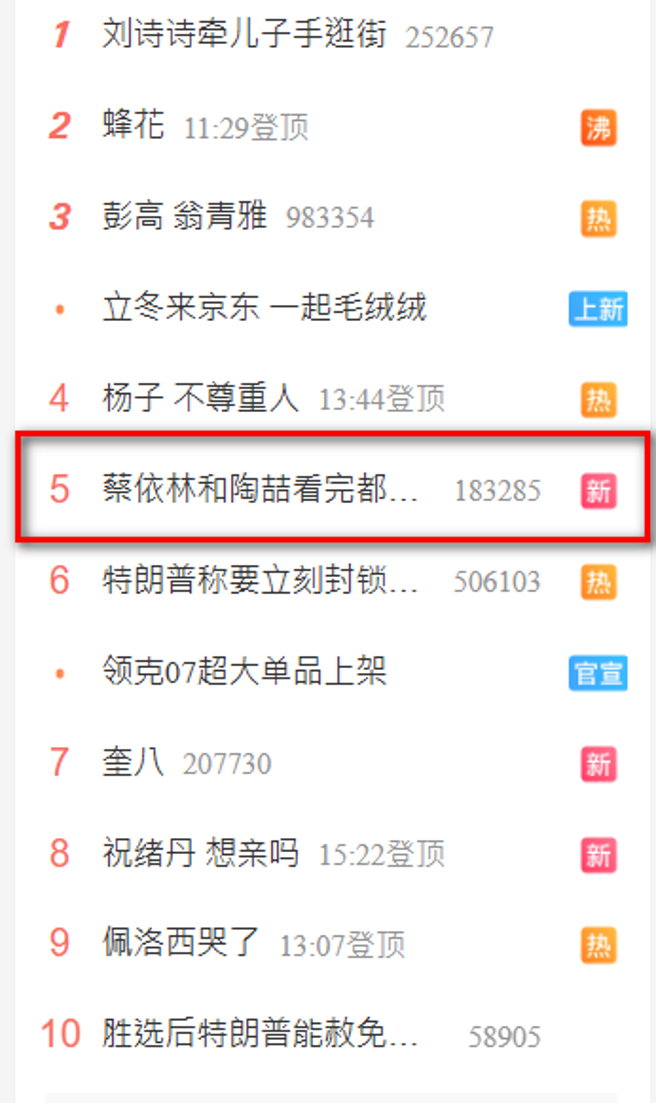Open trending topic 彭高 翁青雅
This screenshot has height=1103, width=656.
pos(185,216)
